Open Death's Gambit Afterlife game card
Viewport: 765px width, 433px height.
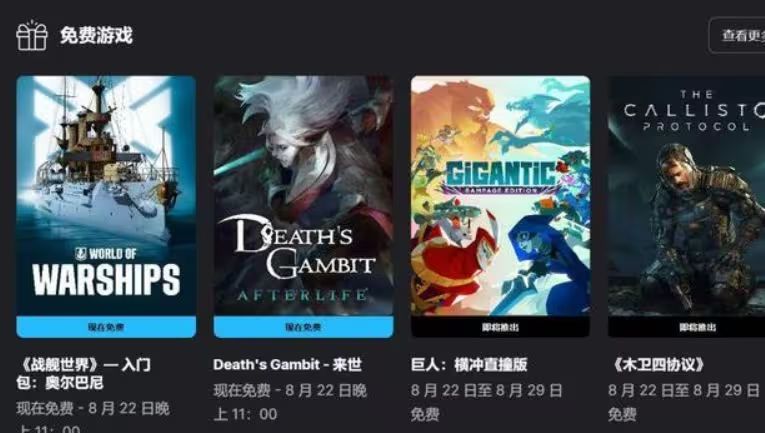(303, 200)
